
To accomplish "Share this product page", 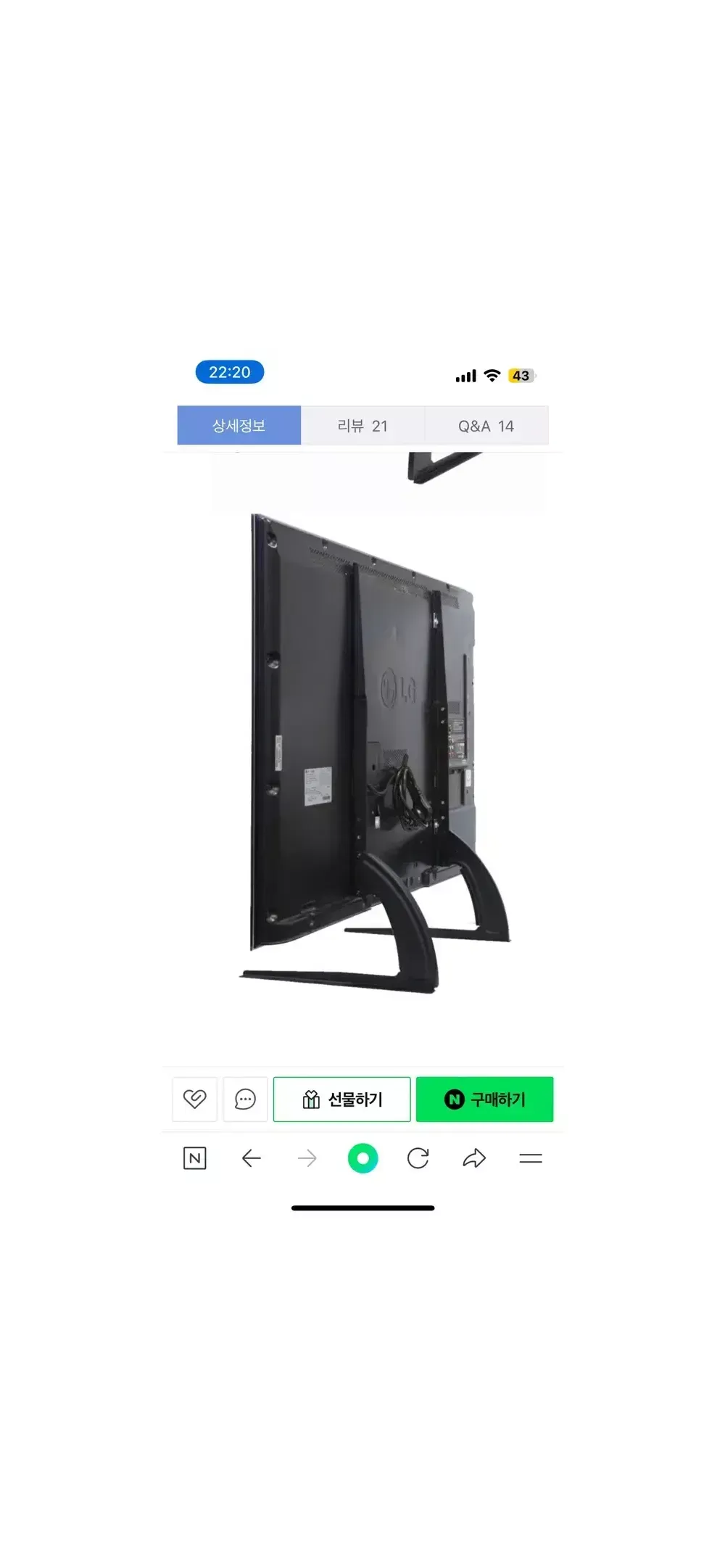I will click(474, 1158).
